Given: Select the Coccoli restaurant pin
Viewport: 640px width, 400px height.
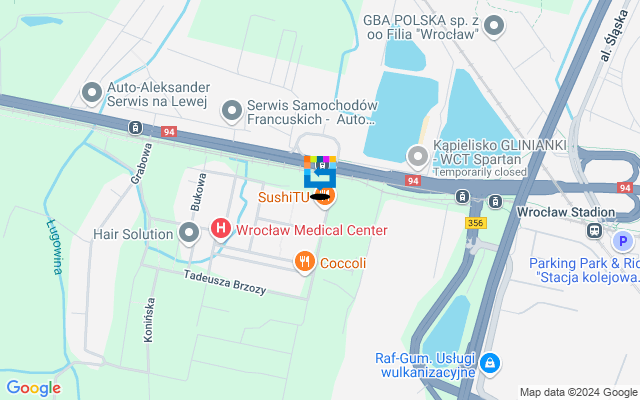Looking at the screenshot, I should (x=304, y=262).
